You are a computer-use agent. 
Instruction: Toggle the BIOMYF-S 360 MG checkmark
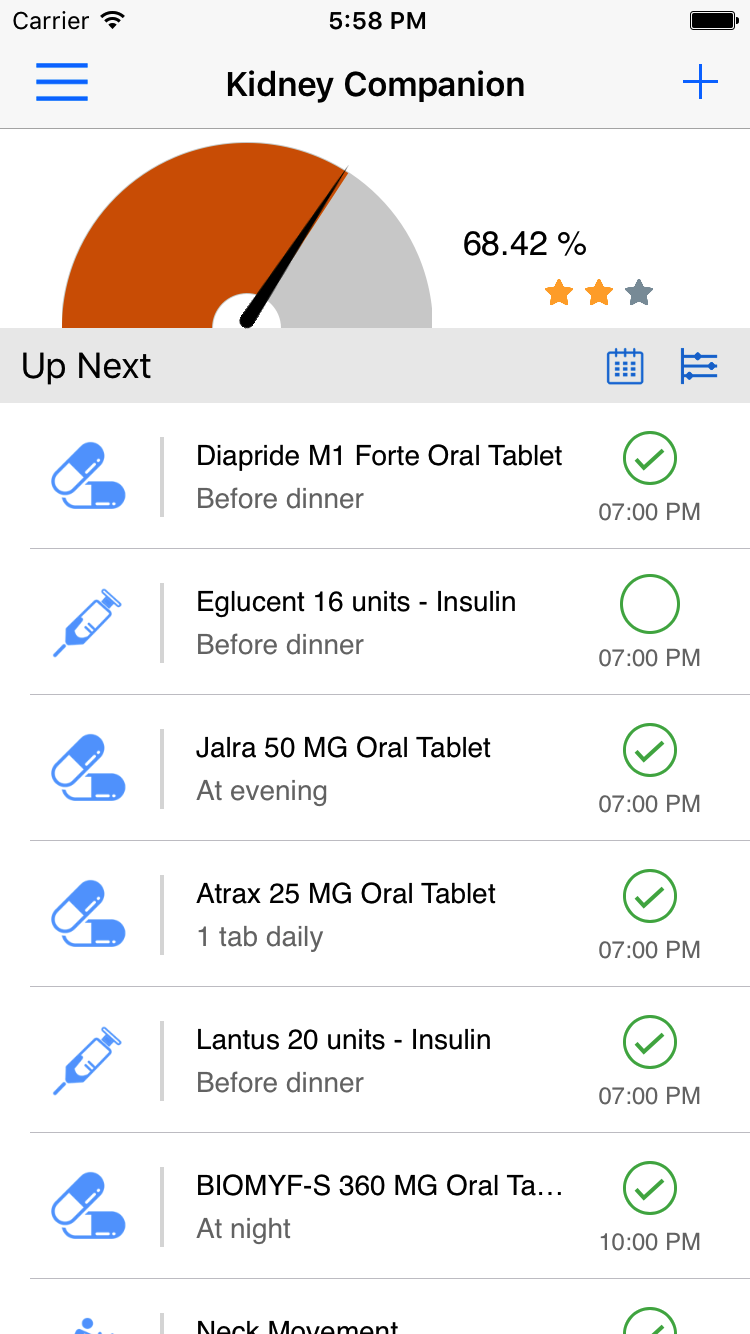point(650,1188)
